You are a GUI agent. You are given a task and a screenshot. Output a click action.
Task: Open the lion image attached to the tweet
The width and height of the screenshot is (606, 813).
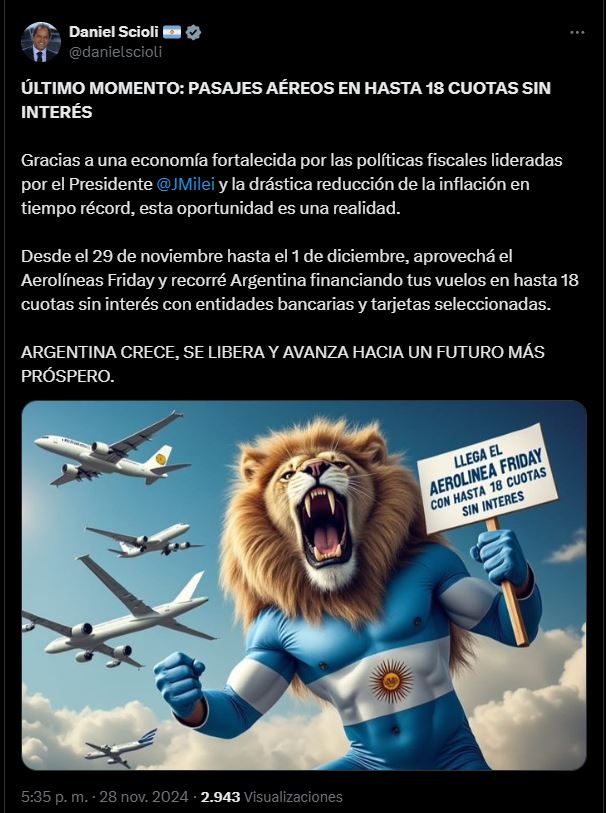(x=304, y=585)
